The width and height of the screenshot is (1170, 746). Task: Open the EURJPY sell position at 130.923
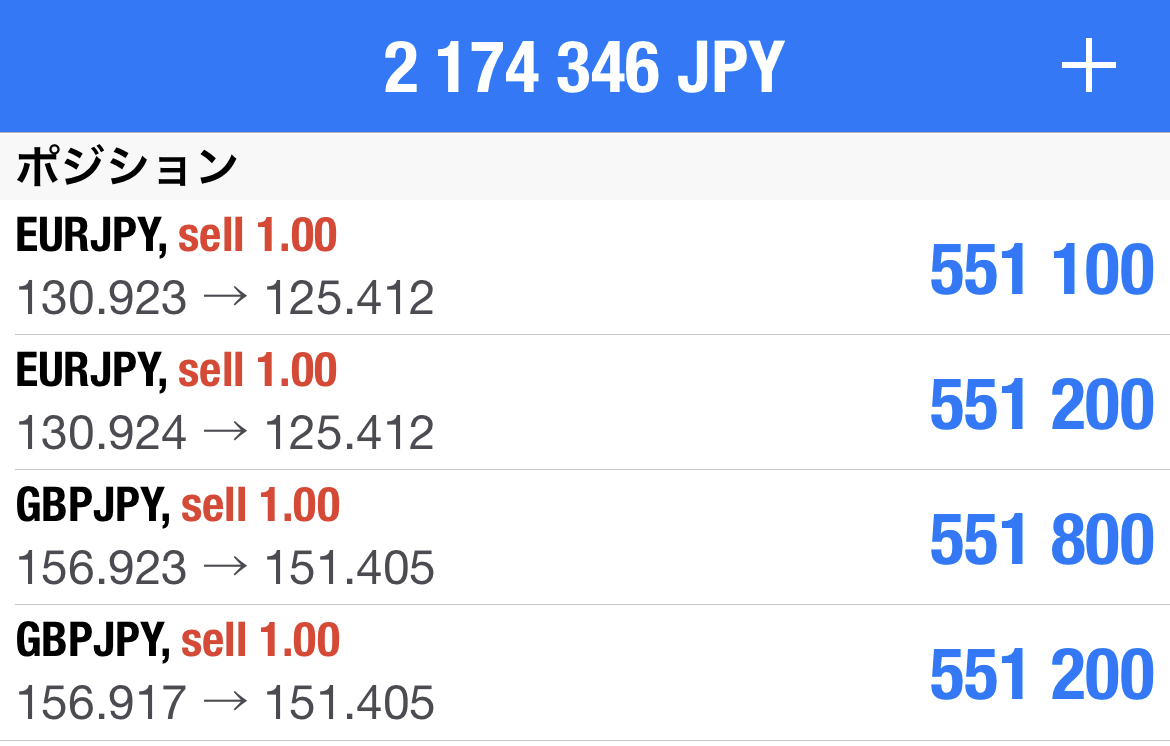(x=585, y=267)
